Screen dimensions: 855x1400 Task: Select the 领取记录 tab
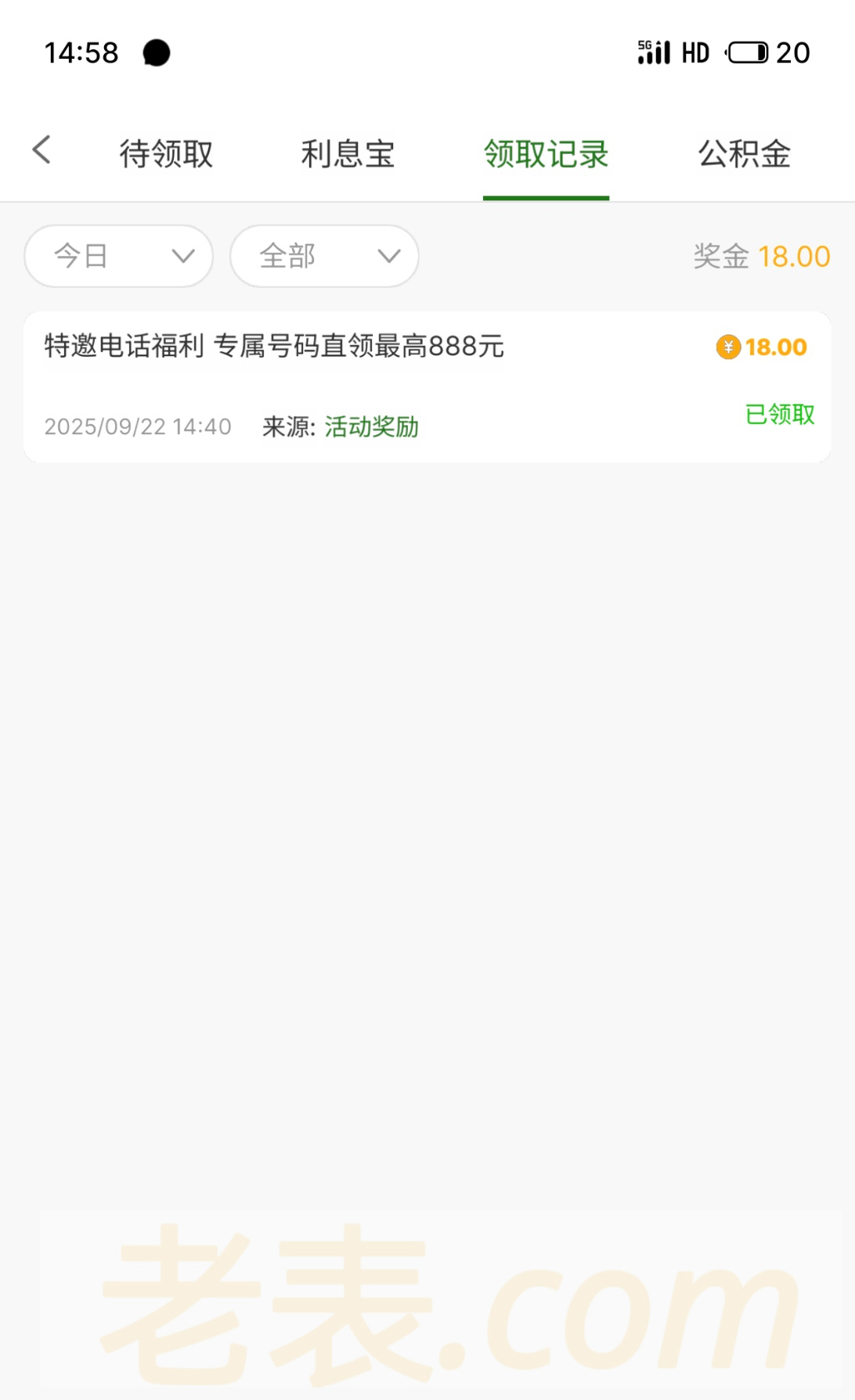546,154
